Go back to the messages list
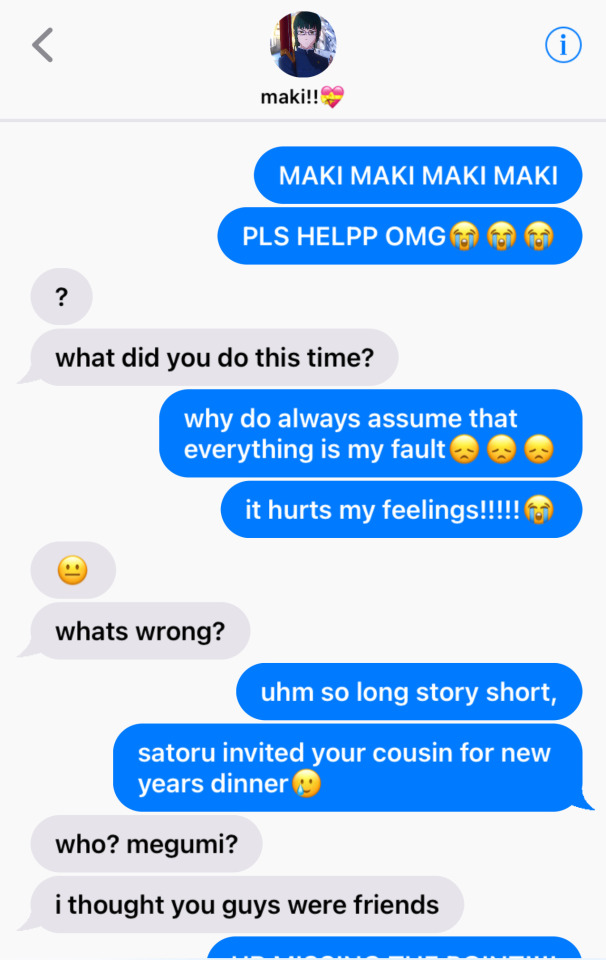Viewport: 606px width, 960px height. 42,45
